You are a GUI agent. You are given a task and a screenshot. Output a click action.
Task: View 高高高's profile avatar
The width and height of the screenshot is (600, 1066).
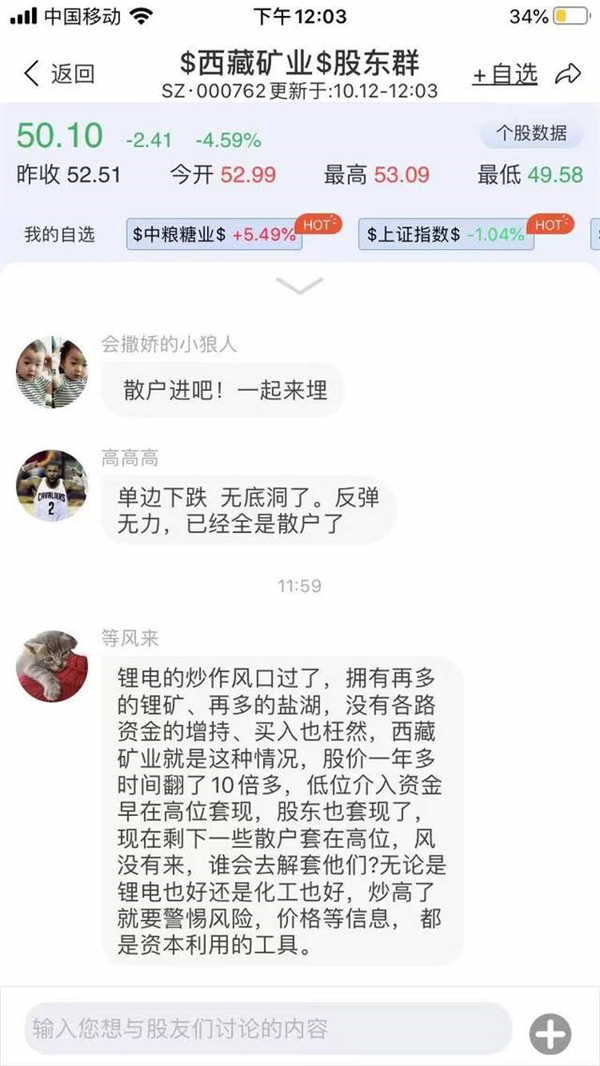click(x=52, y=485)
